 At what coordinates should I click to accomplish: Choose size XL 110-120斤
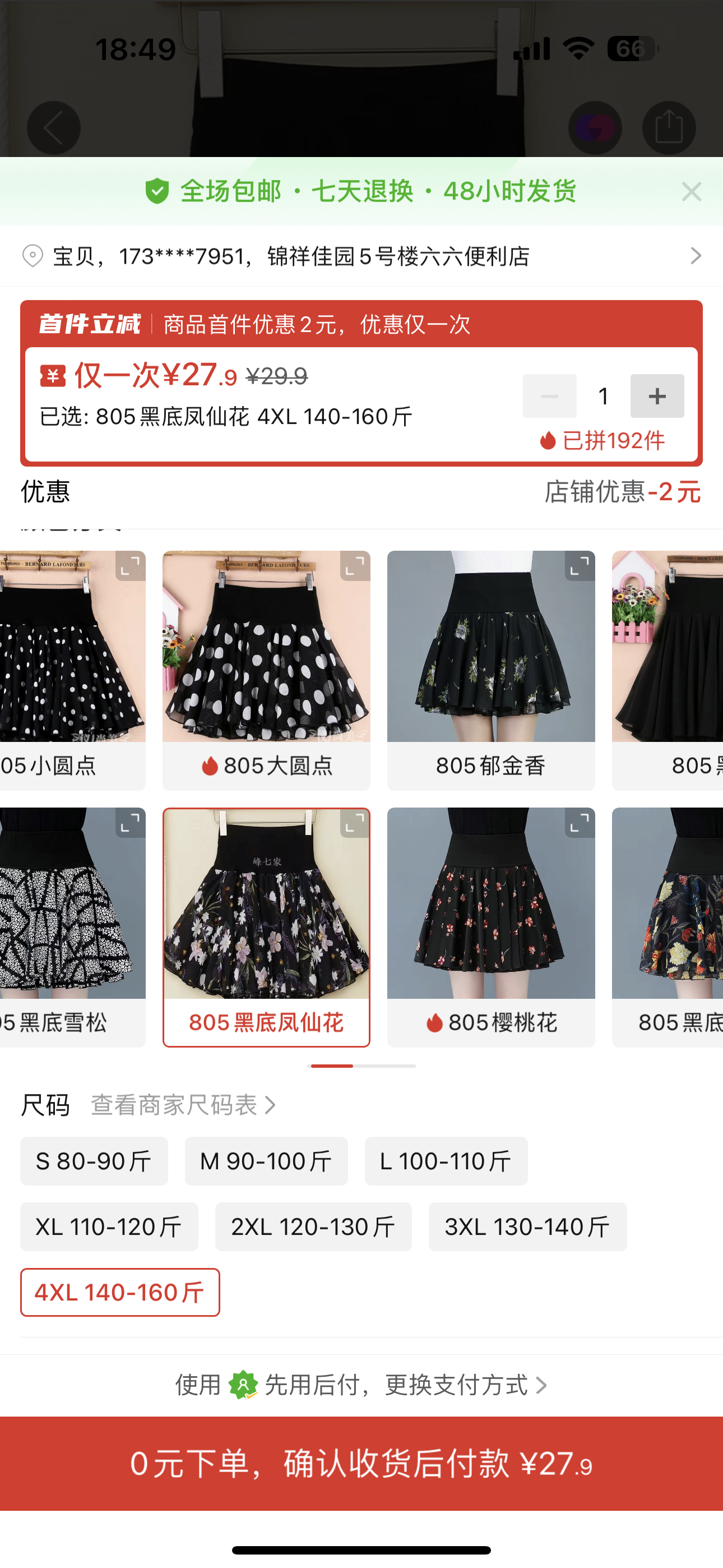coord(109,1226)
